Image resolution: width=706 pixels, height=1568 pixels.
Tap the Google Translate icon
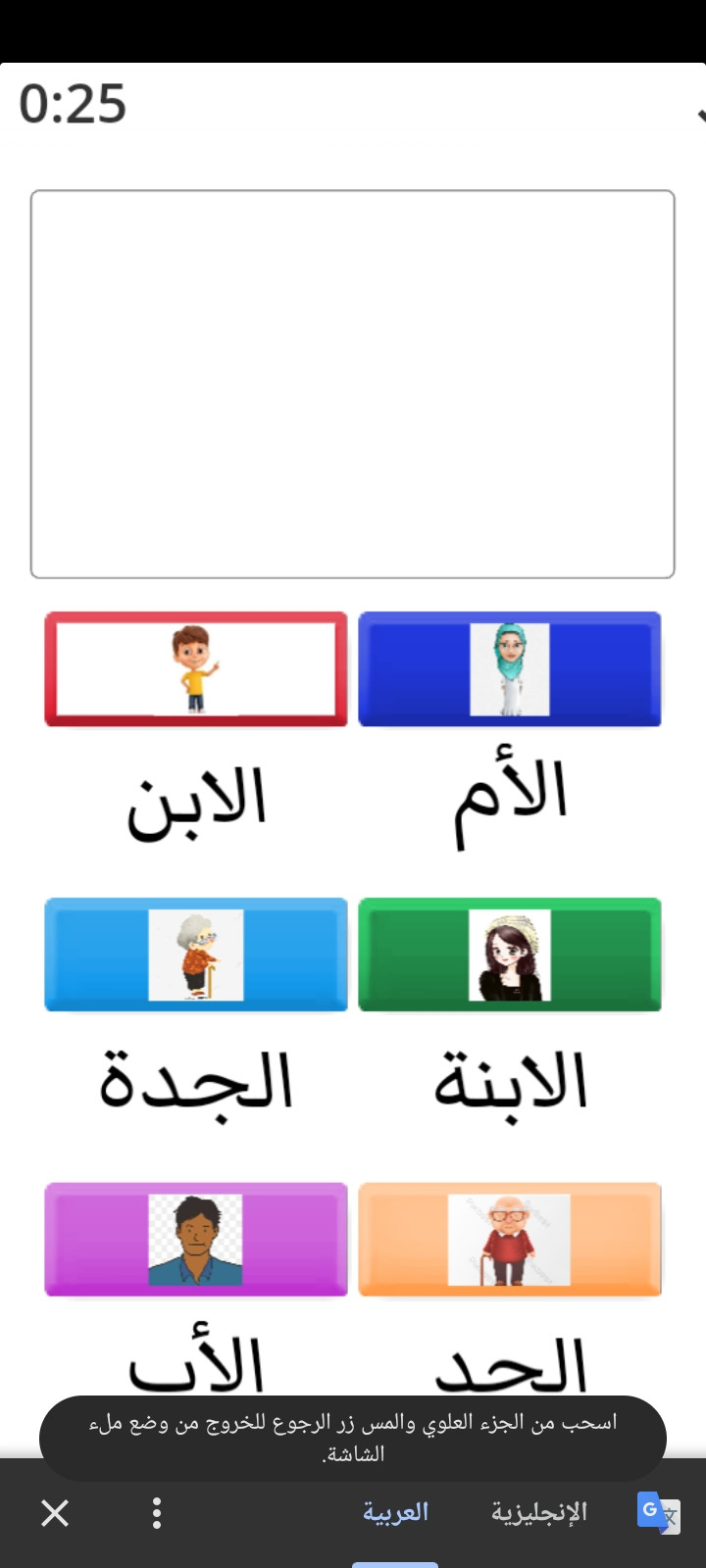tap(659, 1513)
